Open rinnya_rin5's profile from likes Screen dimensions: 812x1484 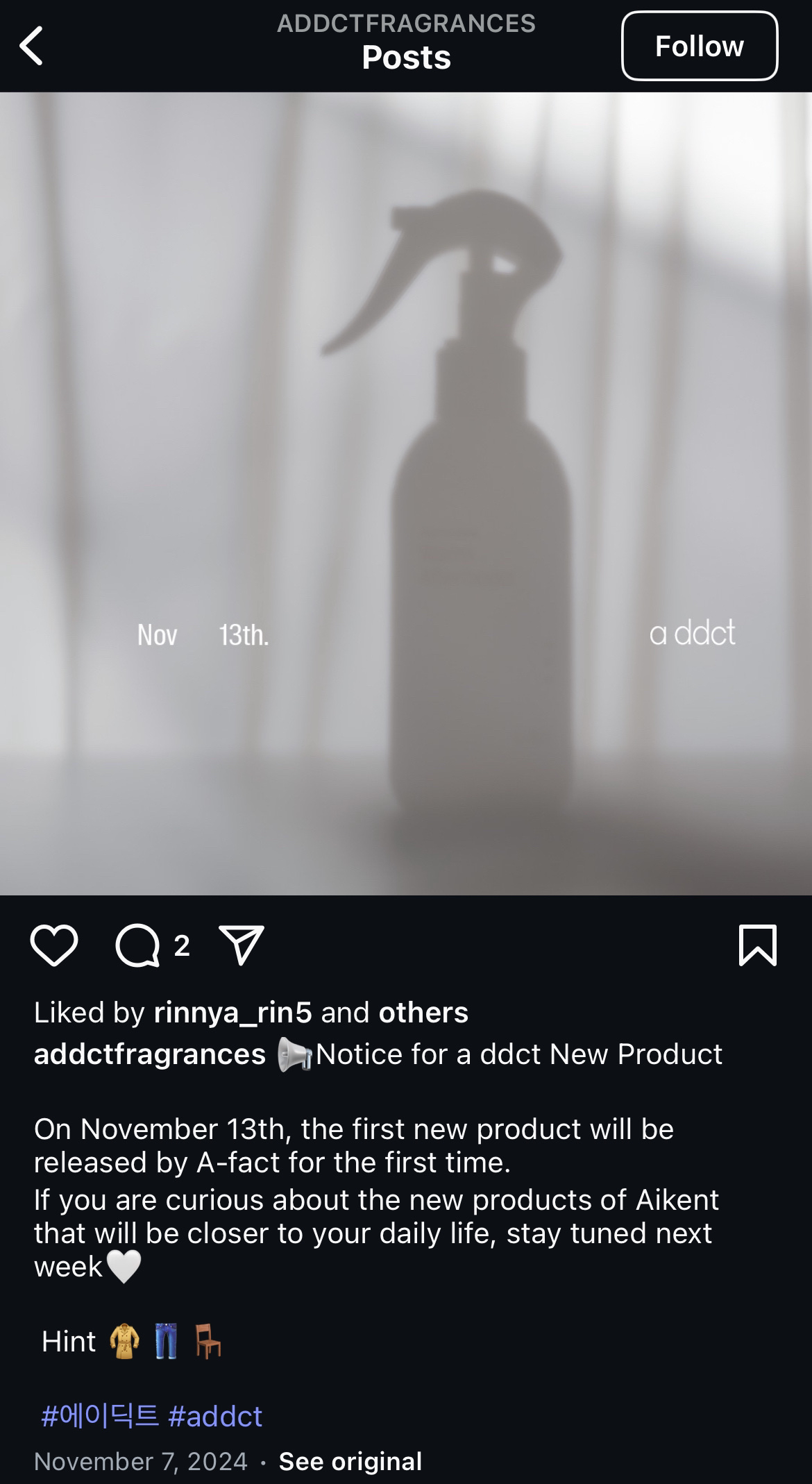click(232, 1013)
